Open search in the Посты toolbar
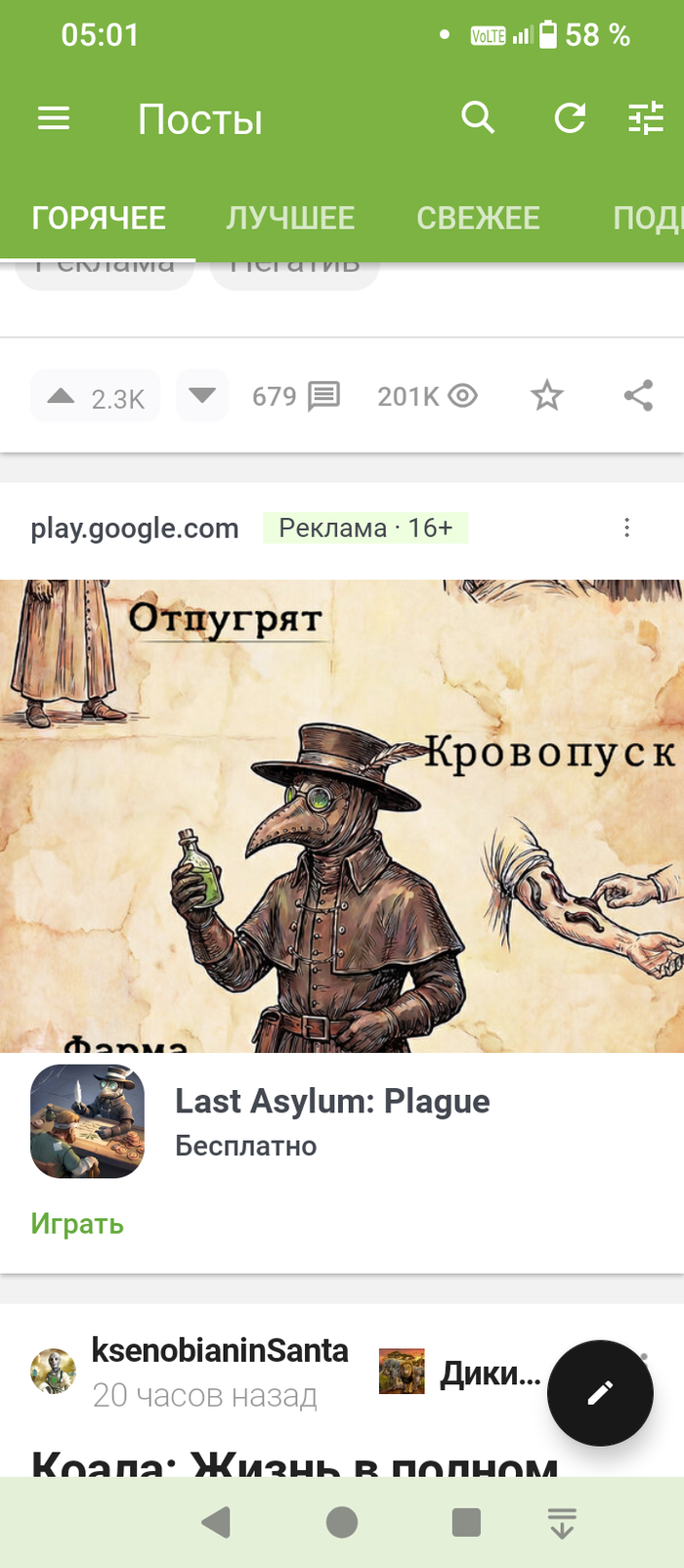 click(x=478, y=118)
